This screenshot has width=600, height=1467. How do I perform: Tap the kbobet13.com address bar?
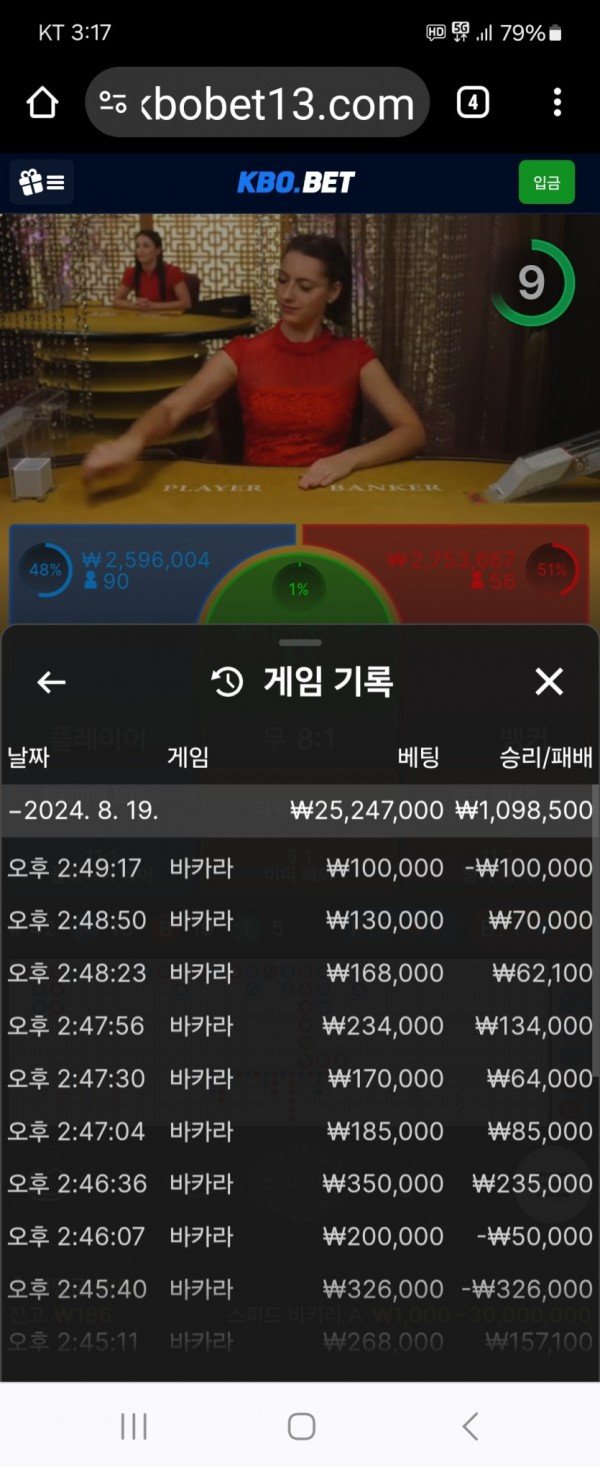(x=258, y=102)
